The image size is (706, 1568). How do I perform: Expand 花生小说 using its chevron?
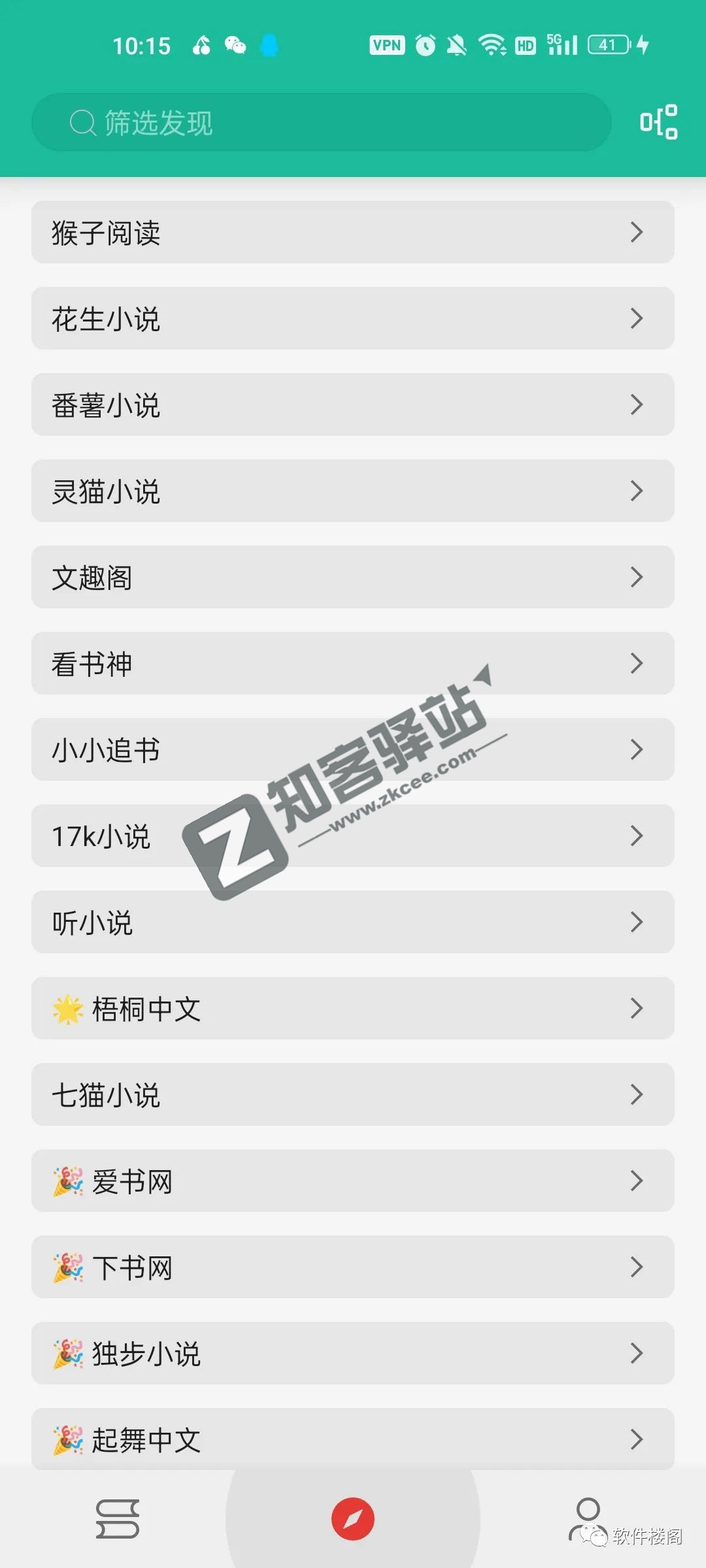[637, 319]
